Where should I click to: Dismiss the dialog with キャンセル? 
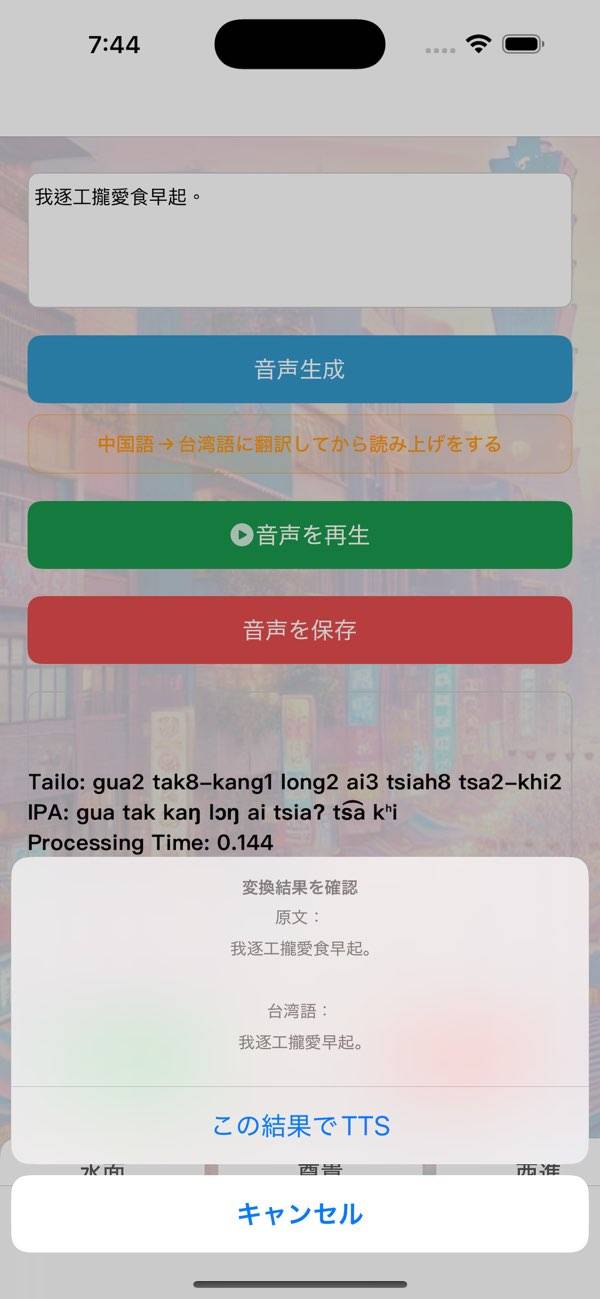(300, 1214)
